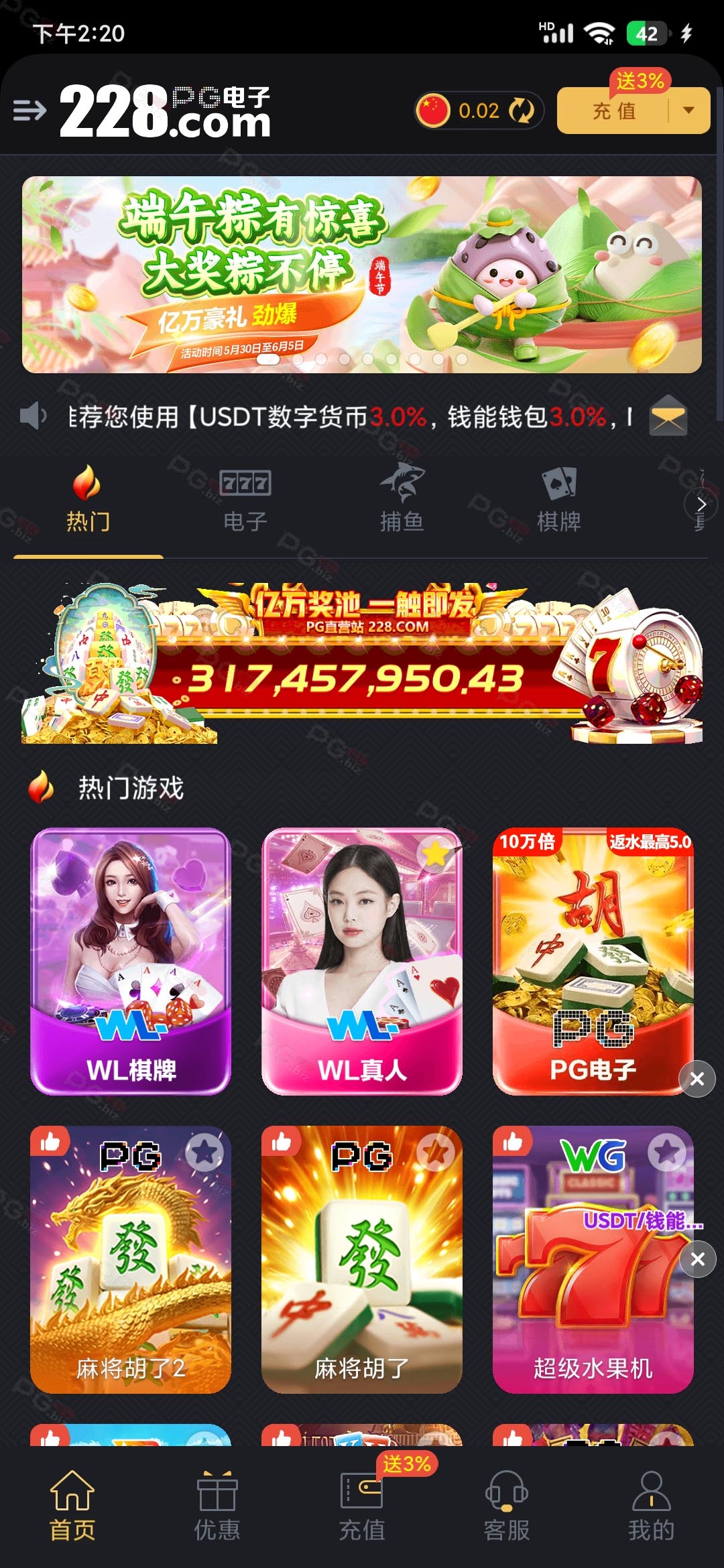Open the 亿万奖池 jackpot banner
Viewport: 724px width, 1568px height.
[x=362, y=663]
